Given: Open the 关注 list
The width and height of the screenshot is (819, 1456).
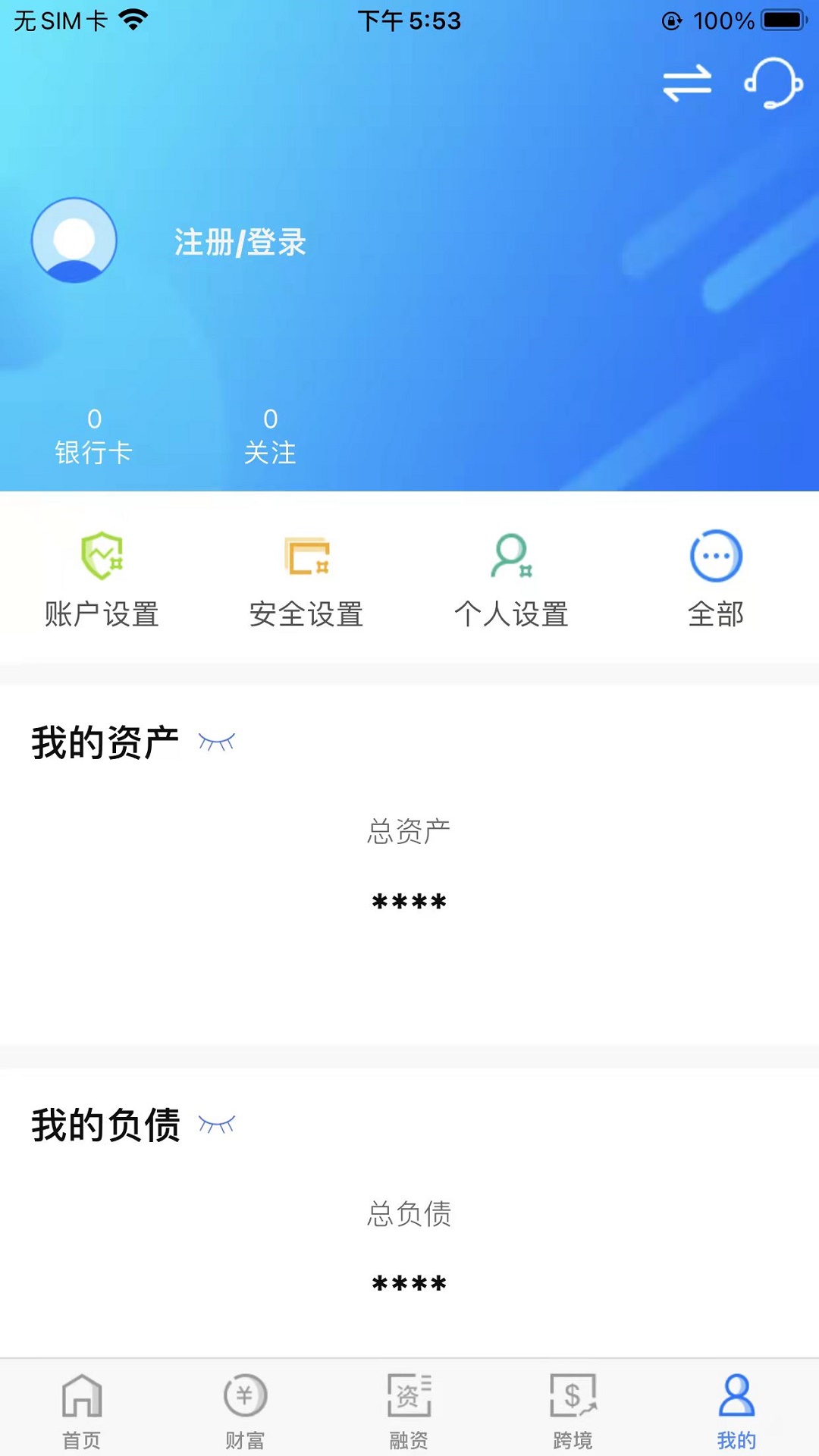Looking at the screenshot, I should point(270,436).
